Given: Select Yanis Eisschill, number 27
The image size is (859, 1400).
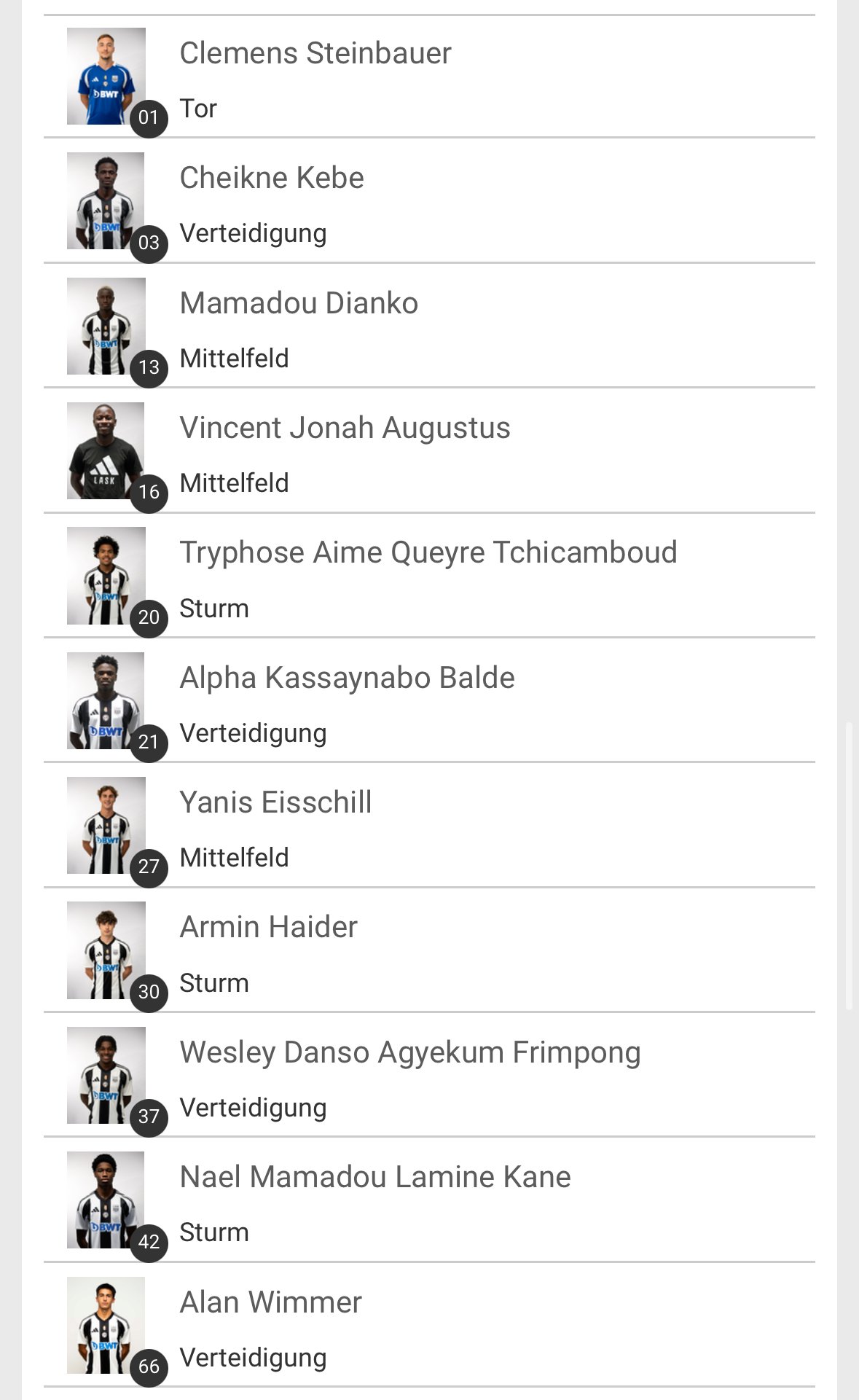Looking at the screenshot, I should [x=429, y=825].
